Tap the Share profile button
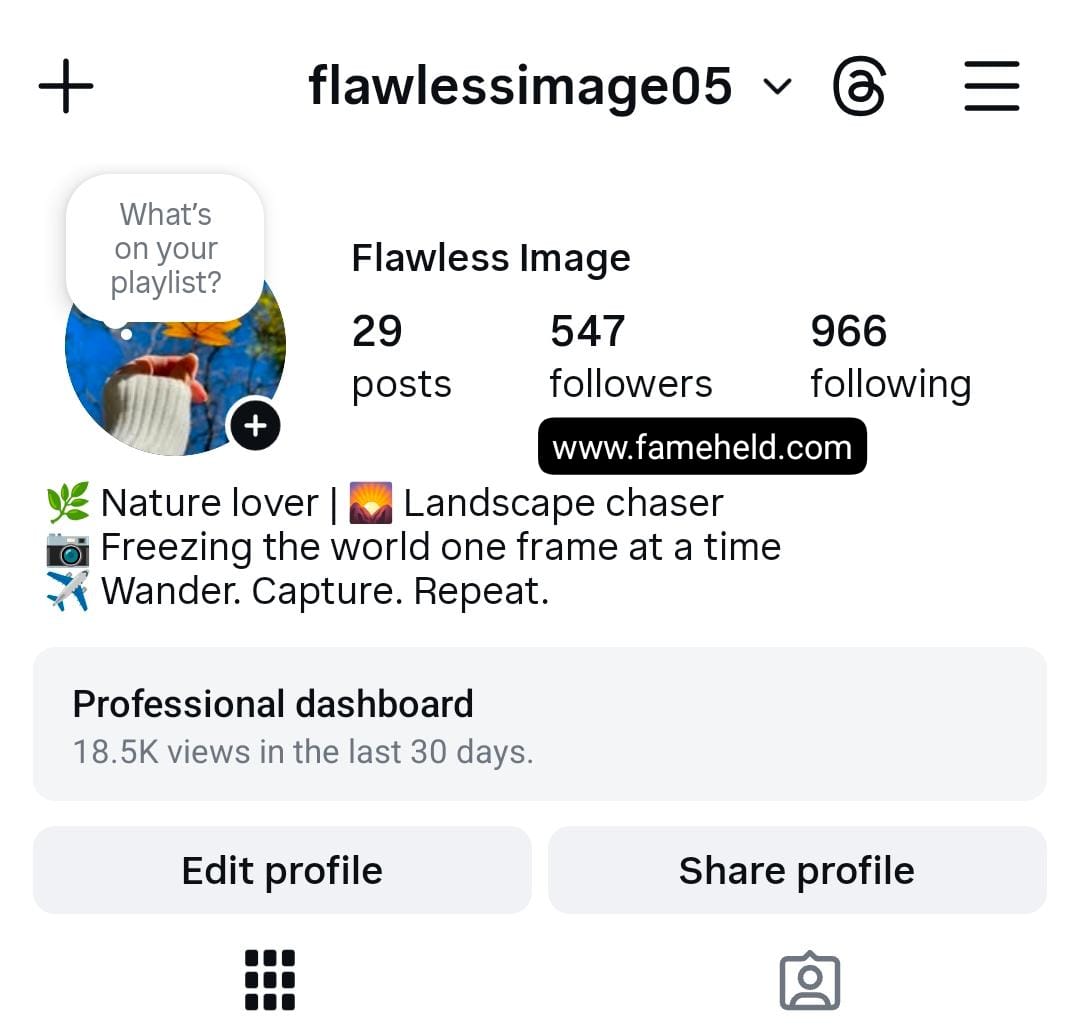Screen dimensions: 1080x1029 797,870
